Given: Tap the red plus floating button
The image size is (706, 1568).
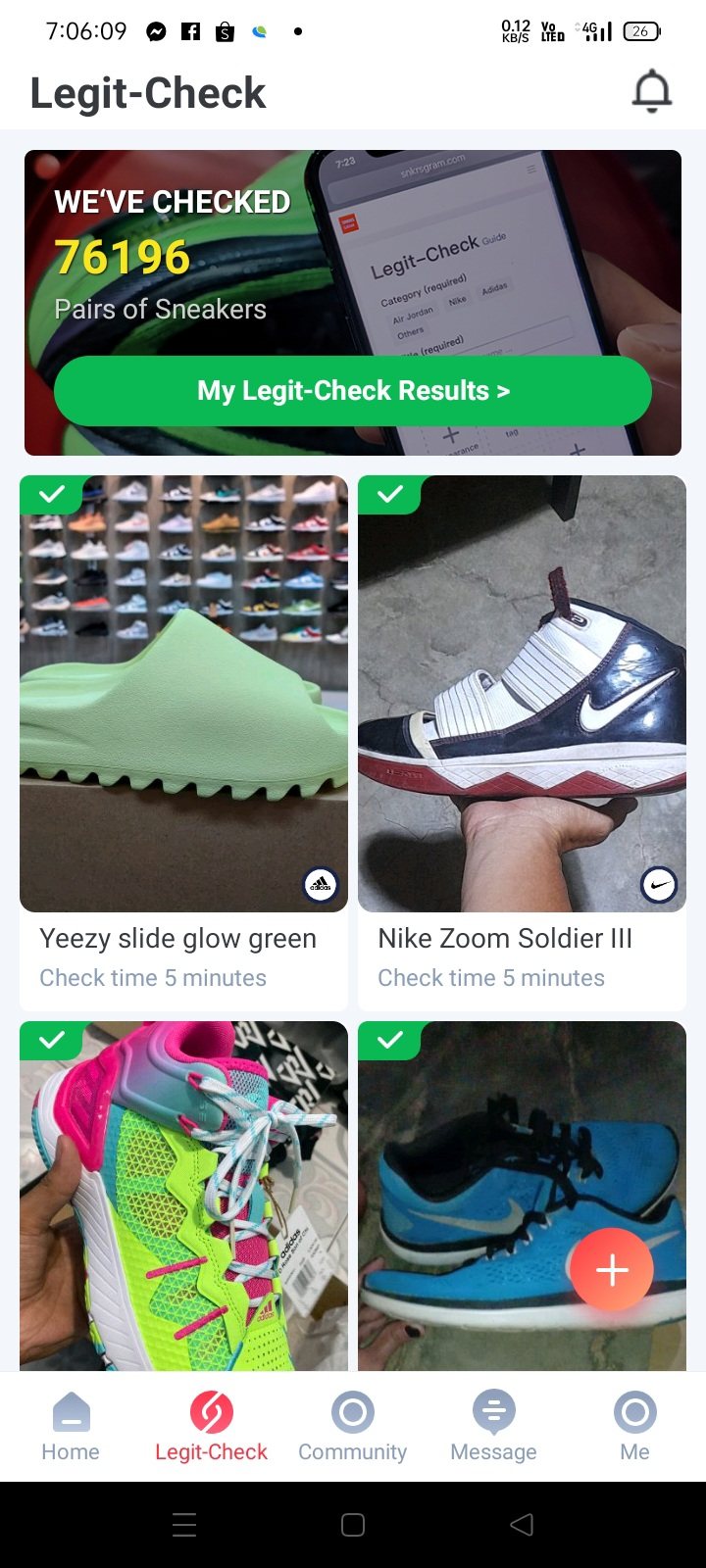Looking at the screenshot, I should tap(612, 1270).
